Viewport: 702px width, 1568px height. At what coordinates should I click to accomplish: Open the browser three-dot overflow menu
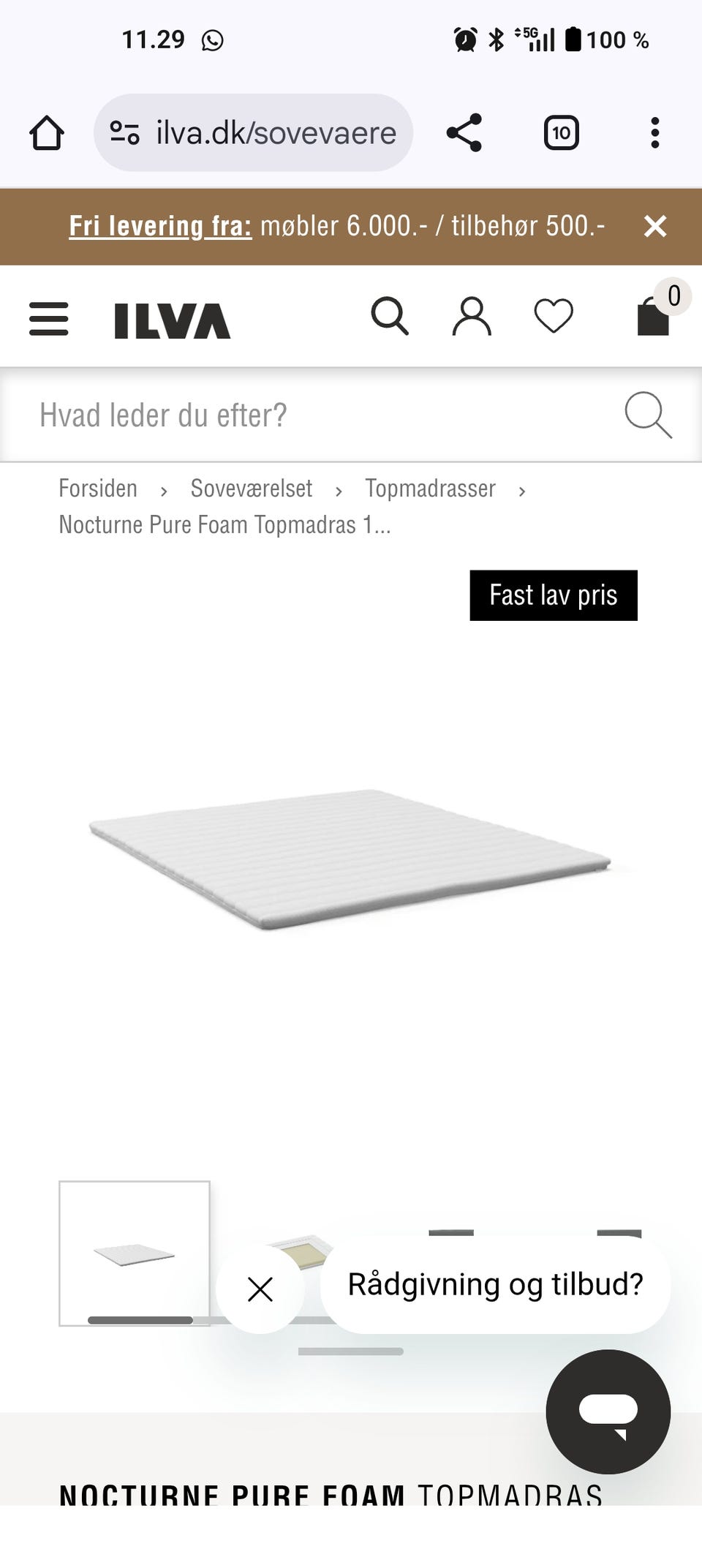click(654, 132)
